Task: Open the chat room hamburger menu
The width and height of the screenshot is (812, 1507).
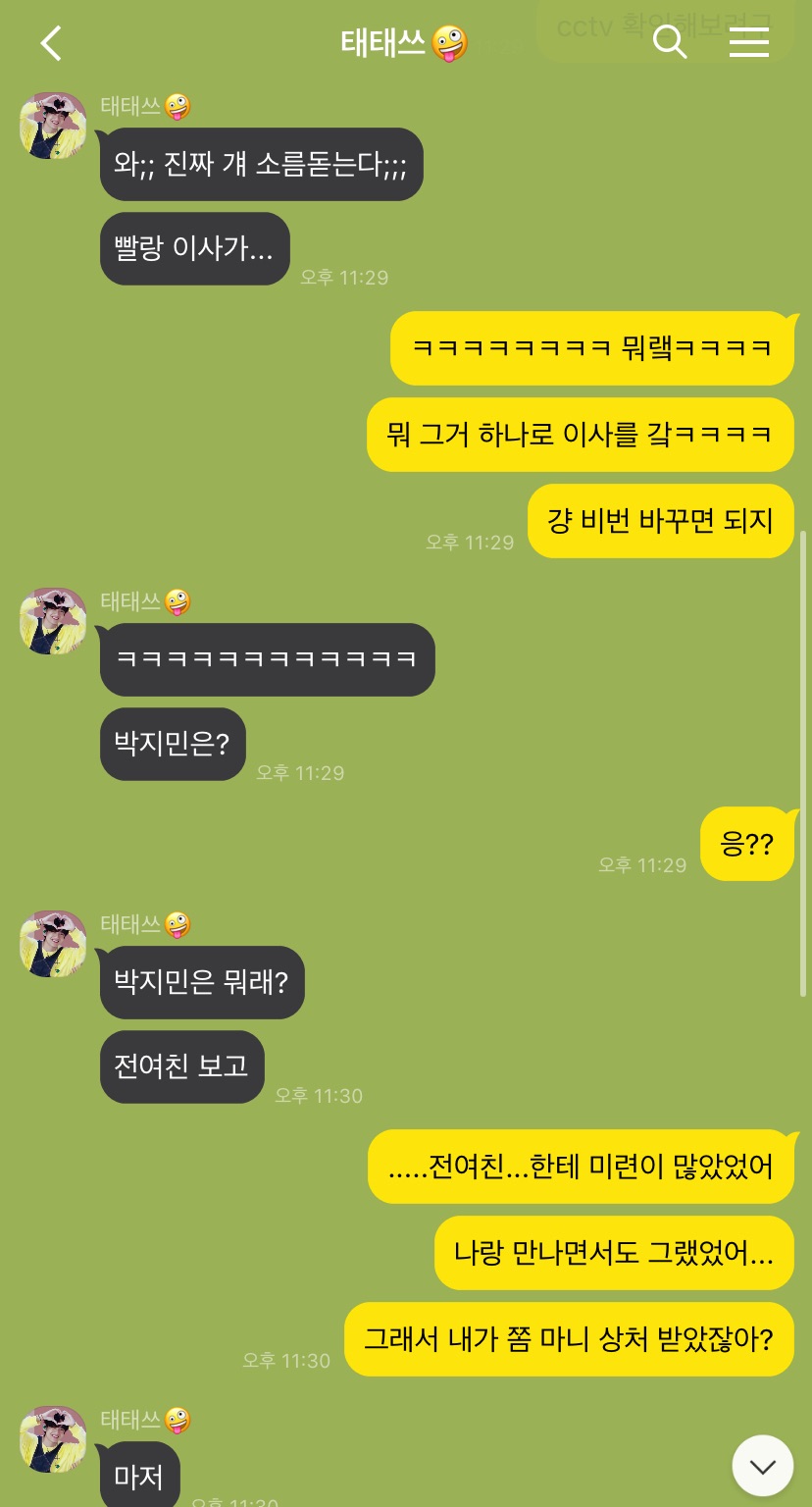Action: click(x=749, y=42)
